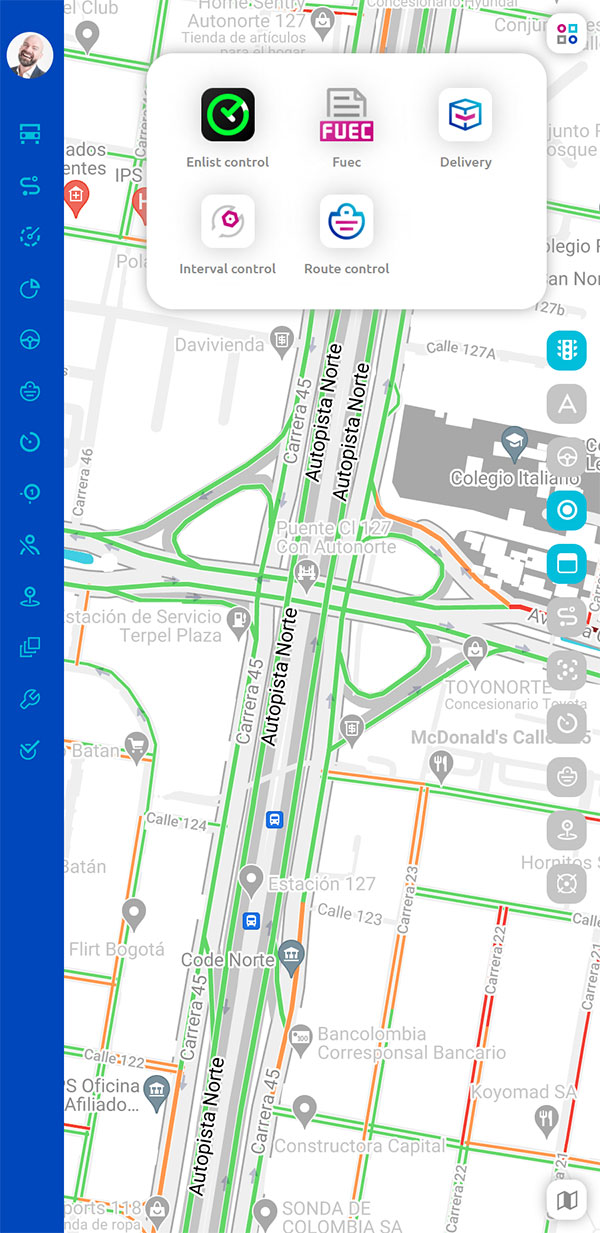Open the wrench maintenance icon in sidebar
This screenshot has width=600, height=1233.
(30, 699)
